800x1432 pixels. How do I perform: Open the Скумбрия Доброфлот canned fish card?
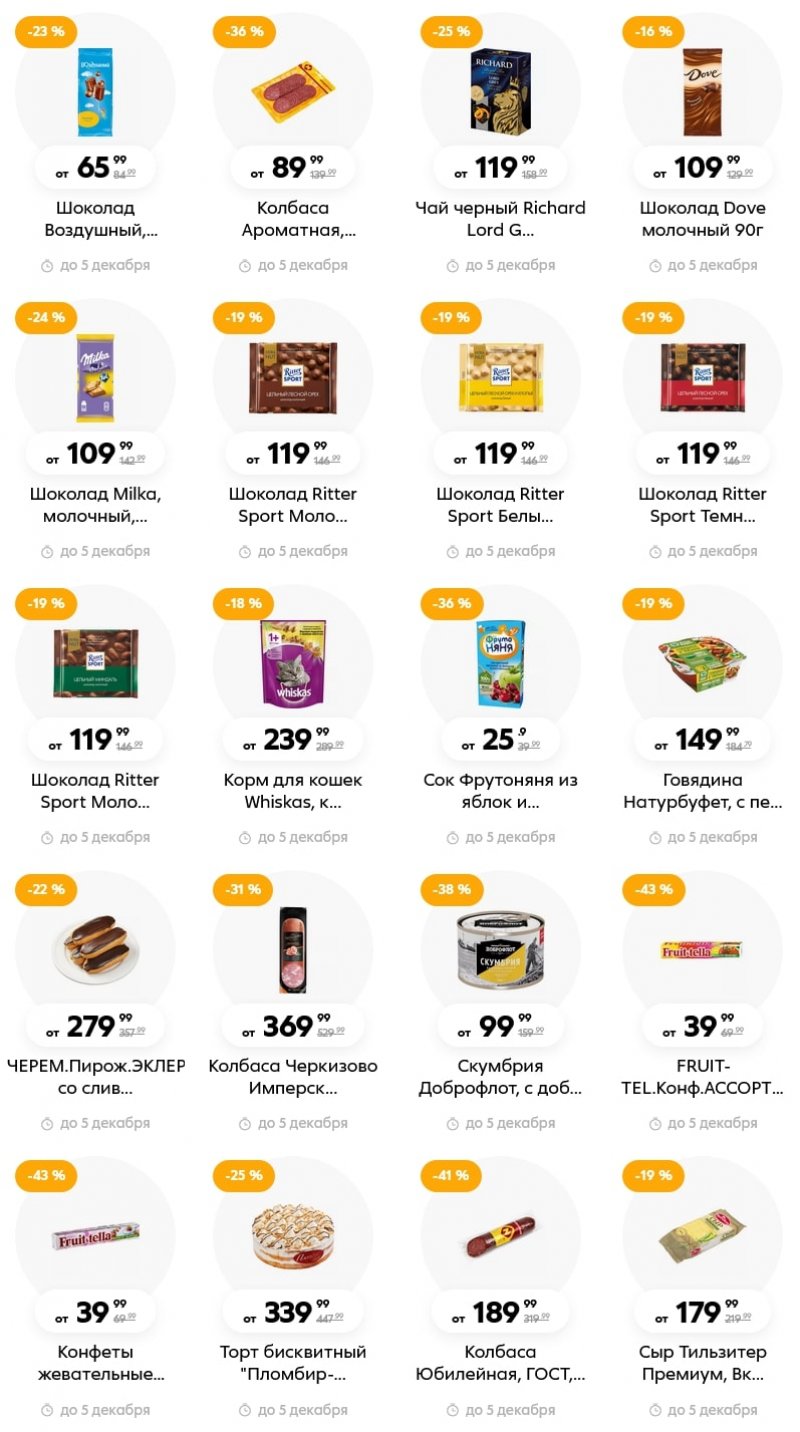point(500,950)
